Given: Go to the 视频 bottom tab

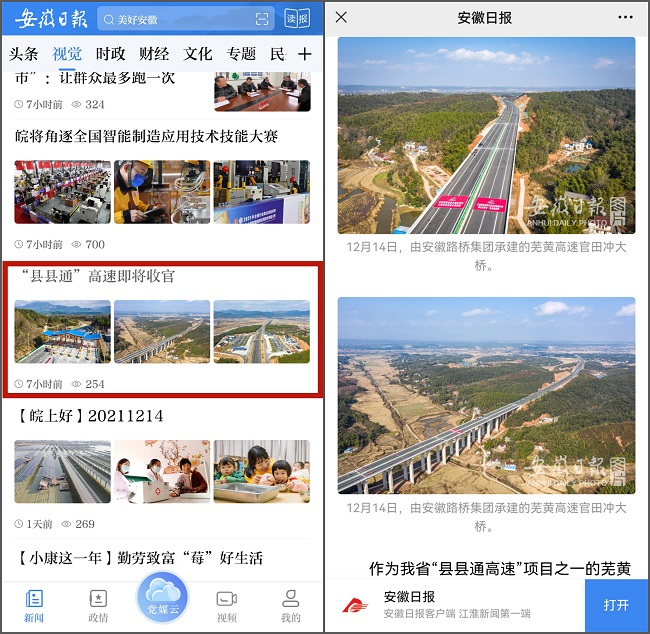Looking at the screenshot, I should click(x=227, y=606).
